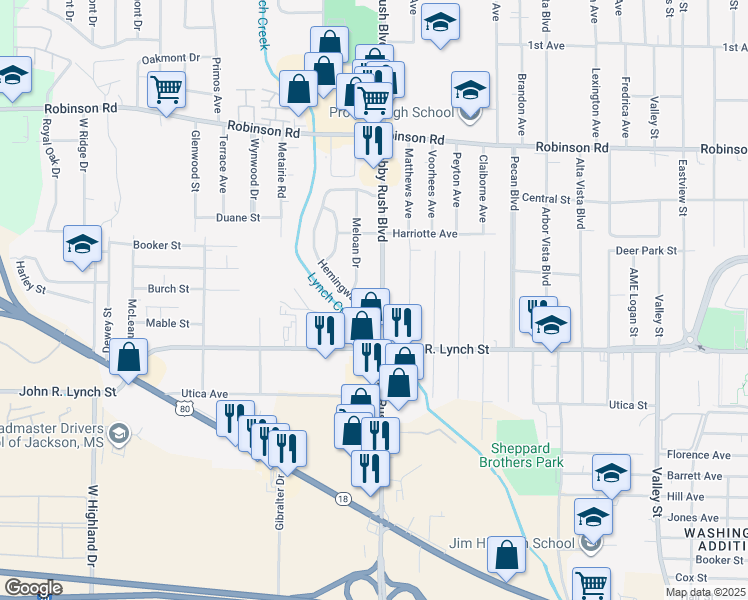
Task: Select the shopping cart marker near Cox St
Action: (x=592, y=583)
